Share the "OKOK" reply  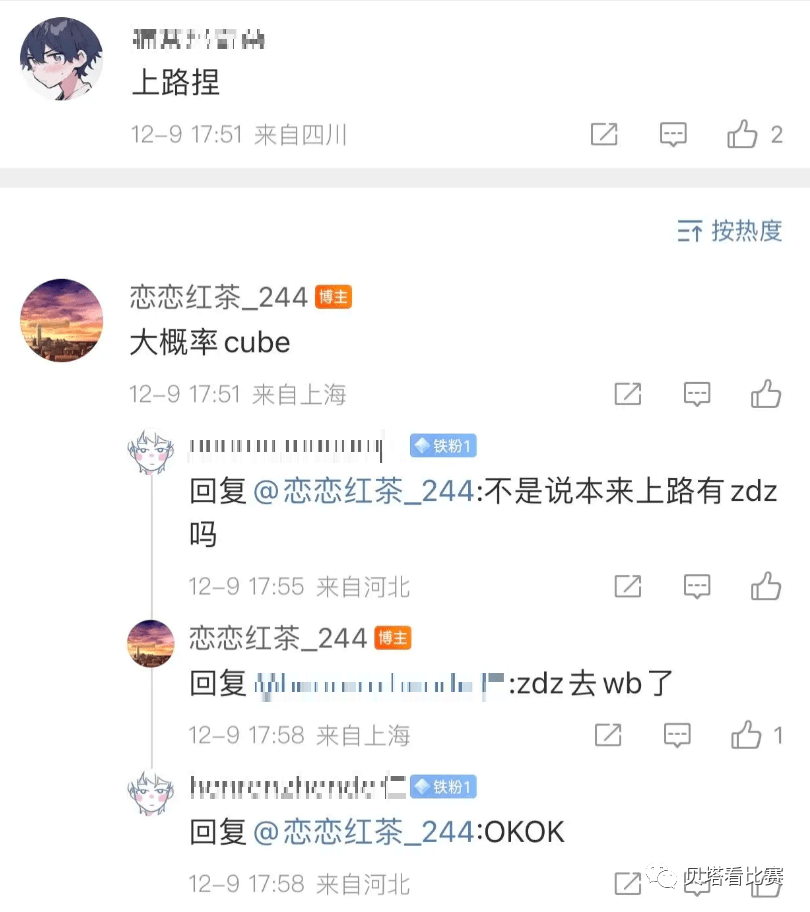click(628, 883)
